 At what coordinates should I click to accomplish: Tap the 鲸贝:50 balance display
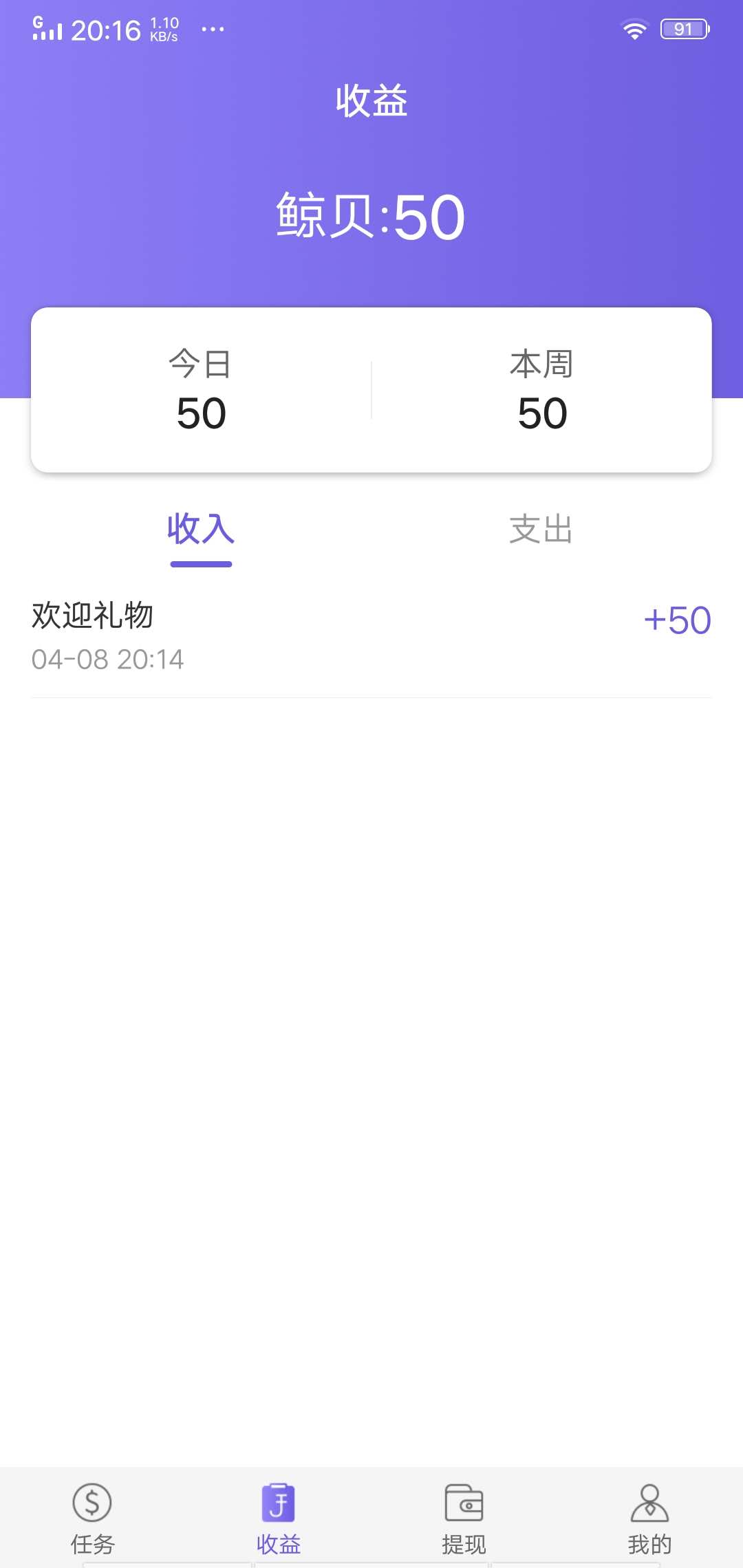(371, 217)
